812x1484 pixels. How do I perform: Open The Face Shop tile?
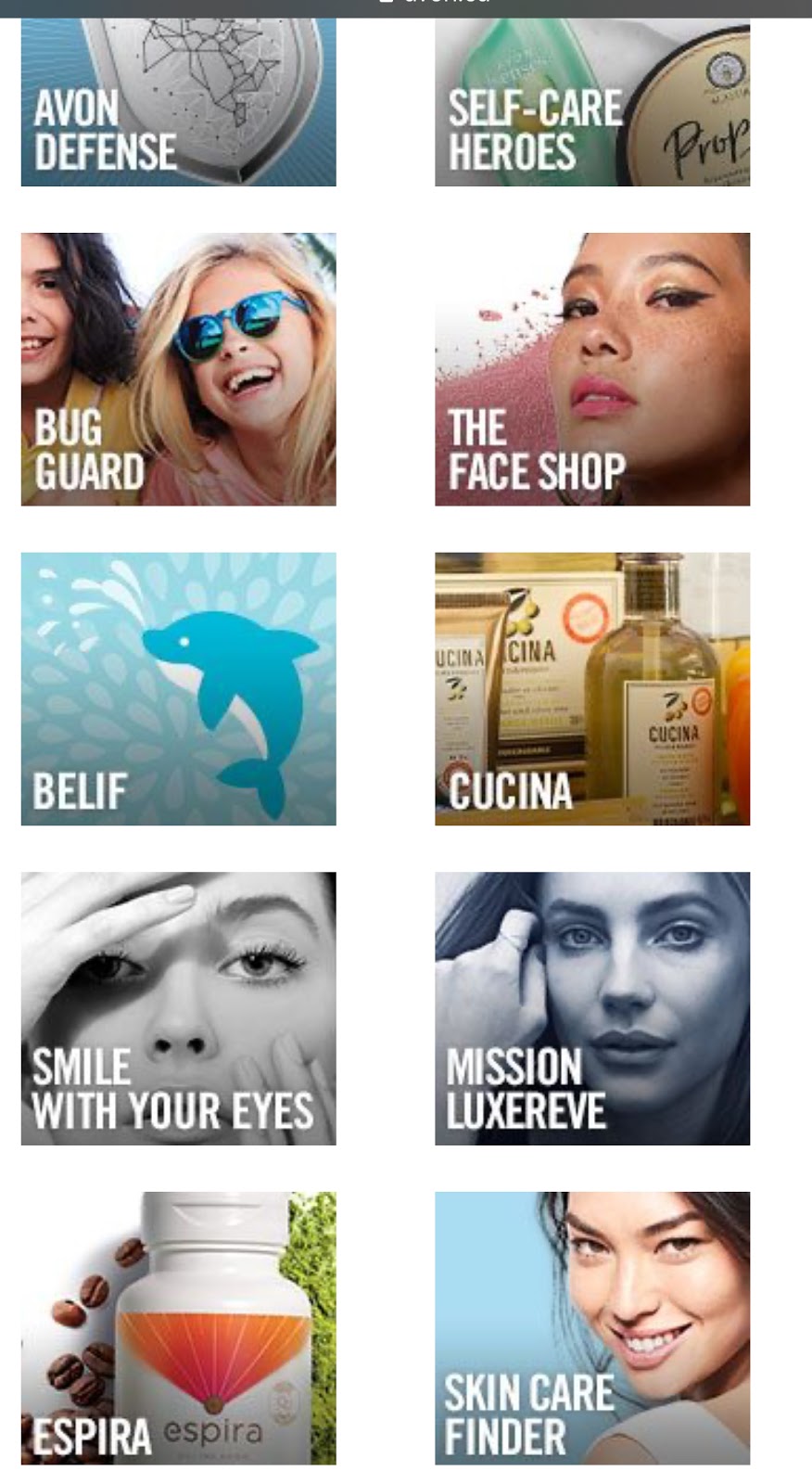[x=591, y=369]
